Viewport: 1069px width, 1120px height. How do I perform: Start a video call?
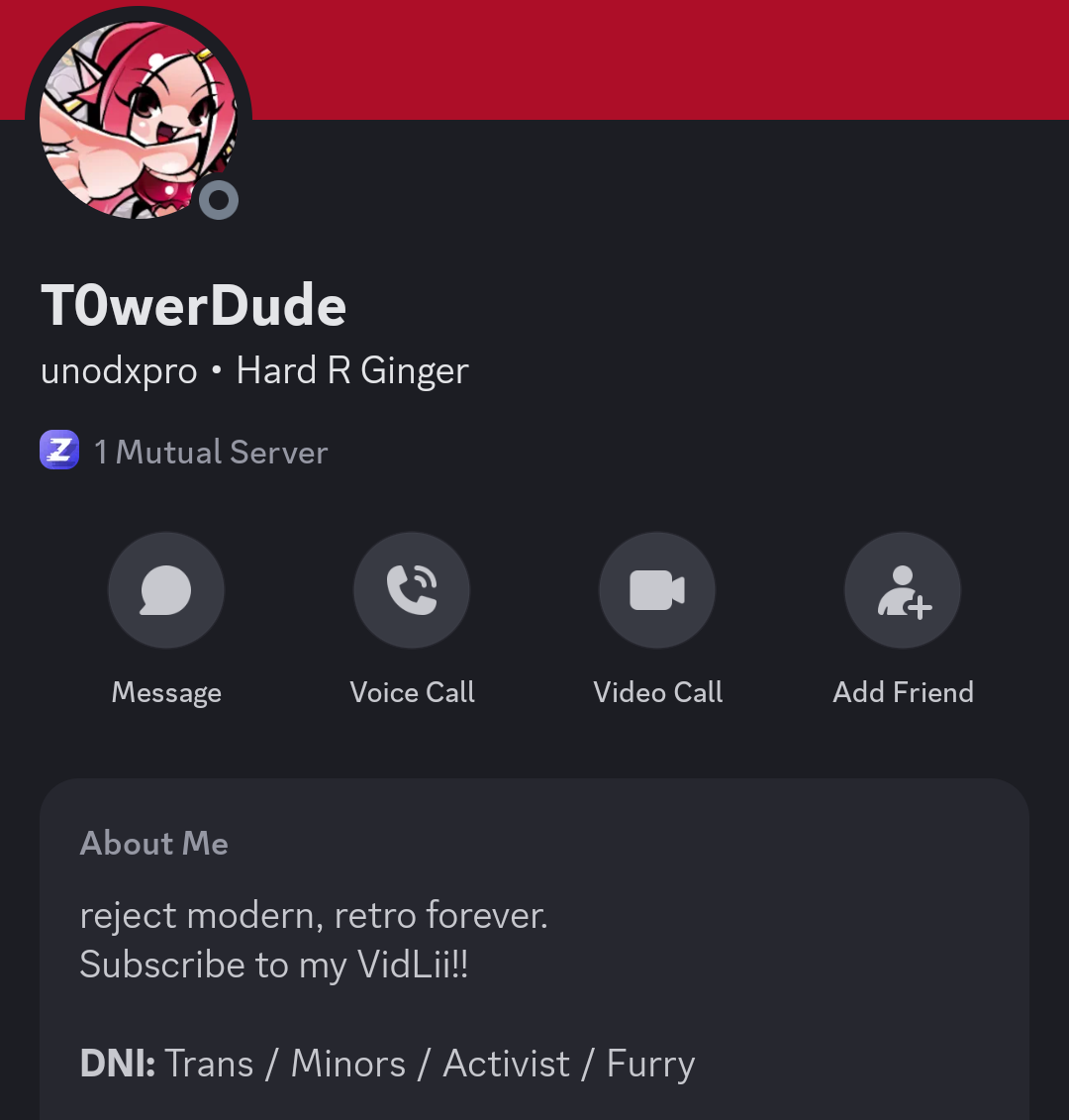657,591
